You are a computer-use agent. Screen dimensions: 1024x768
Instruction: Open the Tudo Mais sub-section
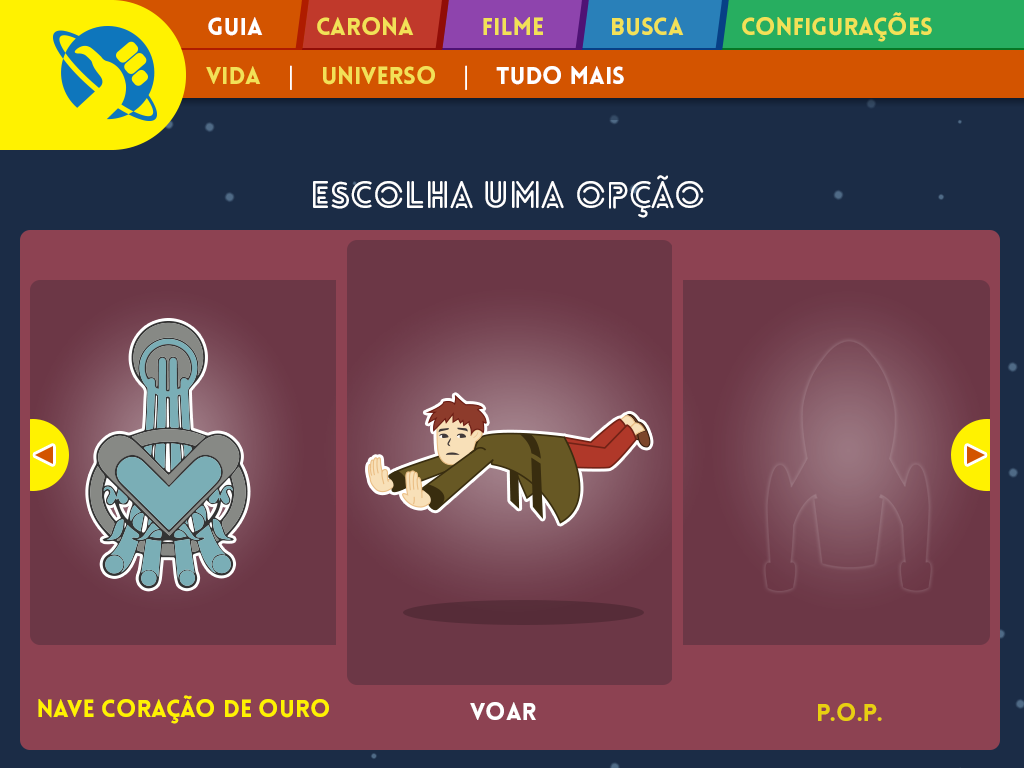tap(560, 76)
